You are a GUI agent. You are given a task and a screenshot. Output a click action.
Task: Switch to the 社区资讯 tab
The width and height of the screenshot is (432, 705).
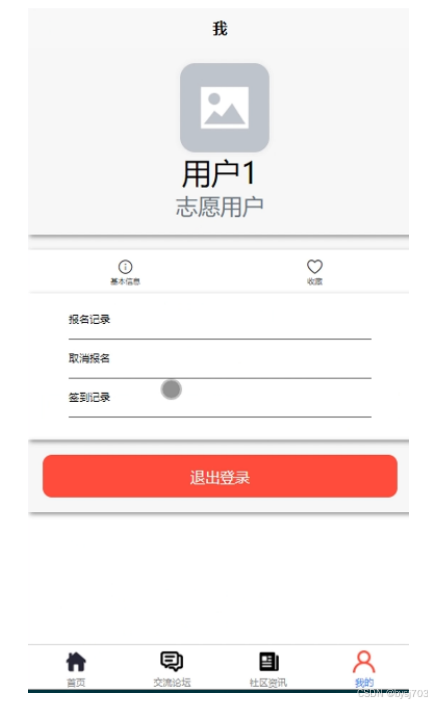[268, 669]
